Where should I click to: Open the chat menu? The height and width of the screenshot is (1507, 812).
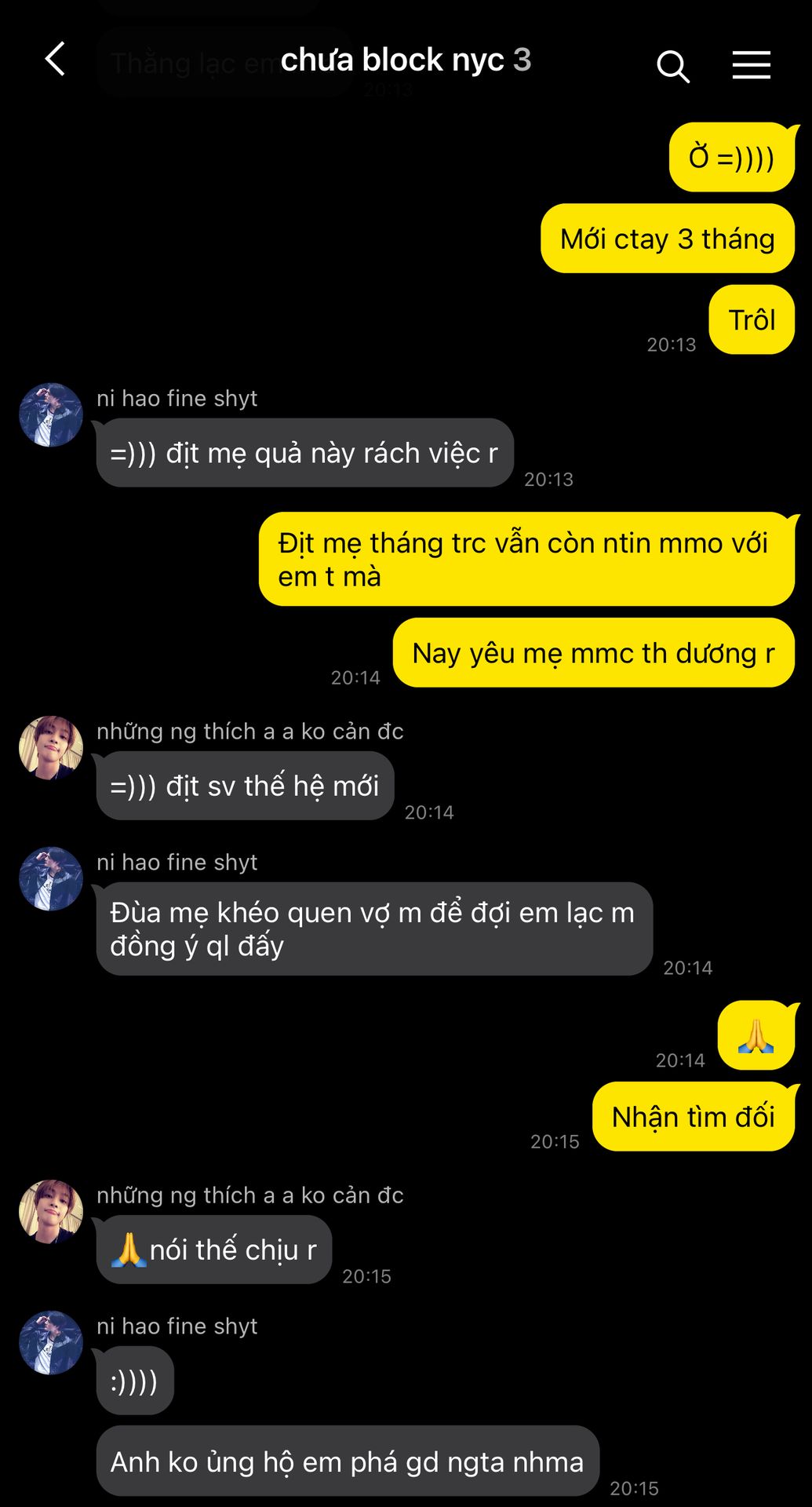tap(751, 65)
